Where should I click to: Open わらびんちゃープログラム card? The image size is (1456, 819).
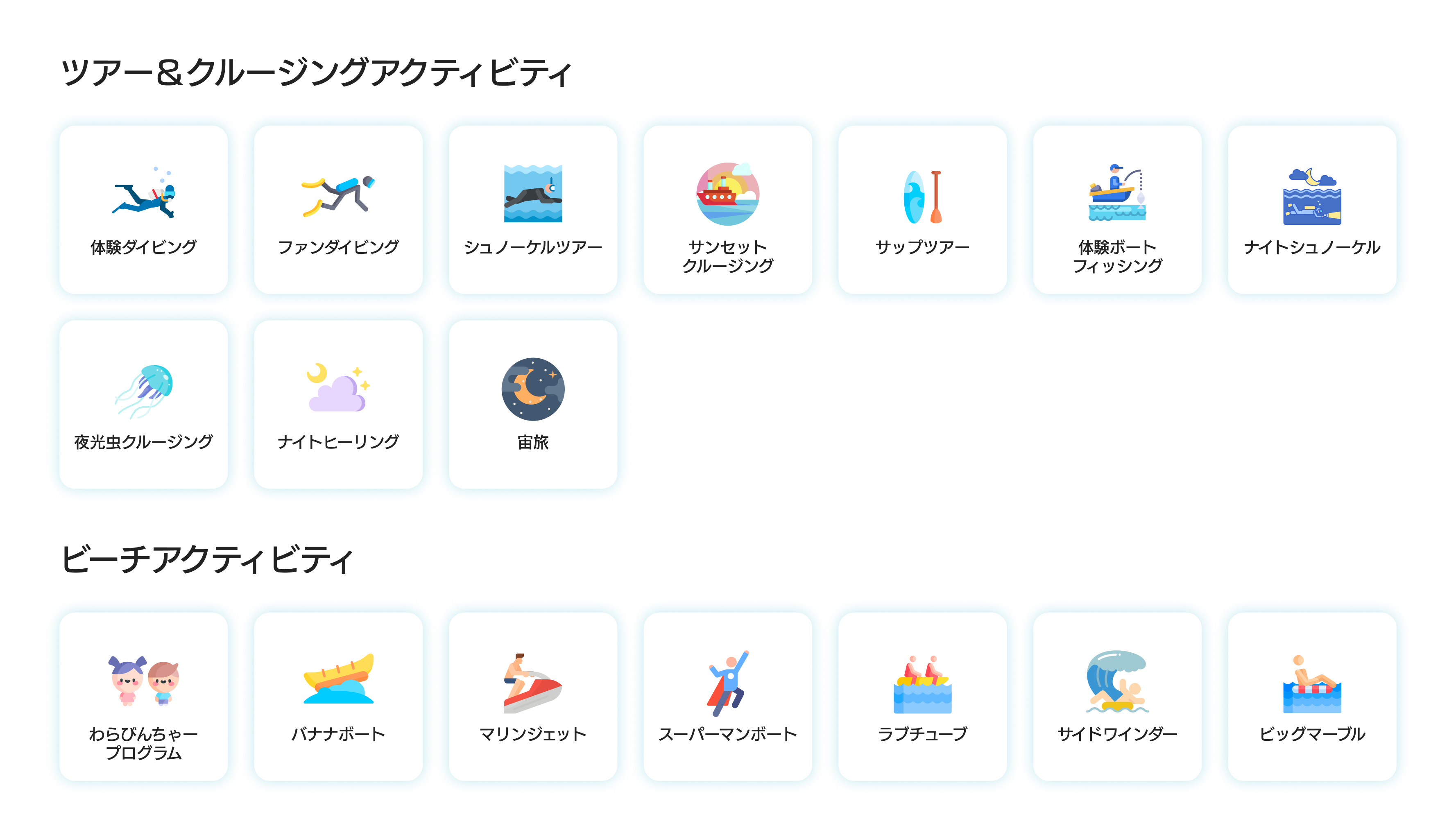point(144,696)
